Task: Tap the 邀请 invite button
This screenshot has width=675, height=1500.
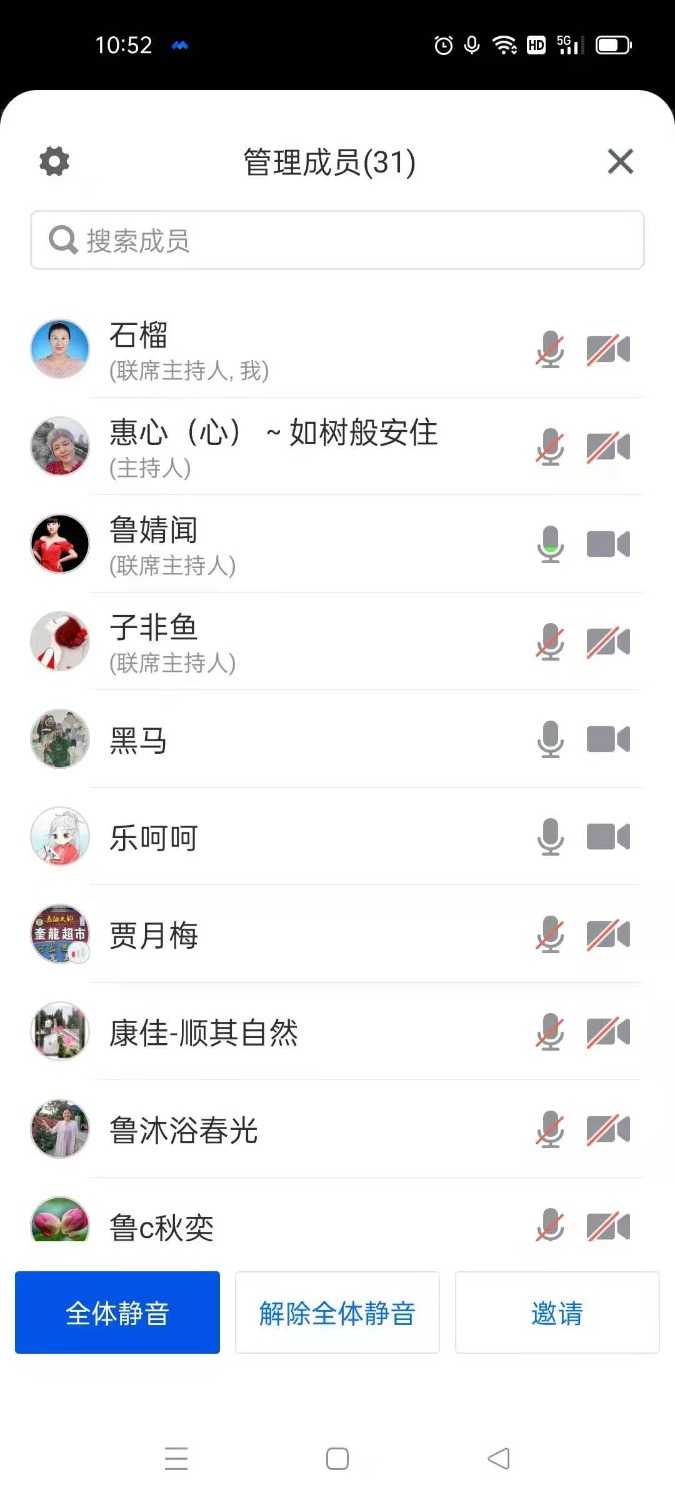Action: point(557,1312)
